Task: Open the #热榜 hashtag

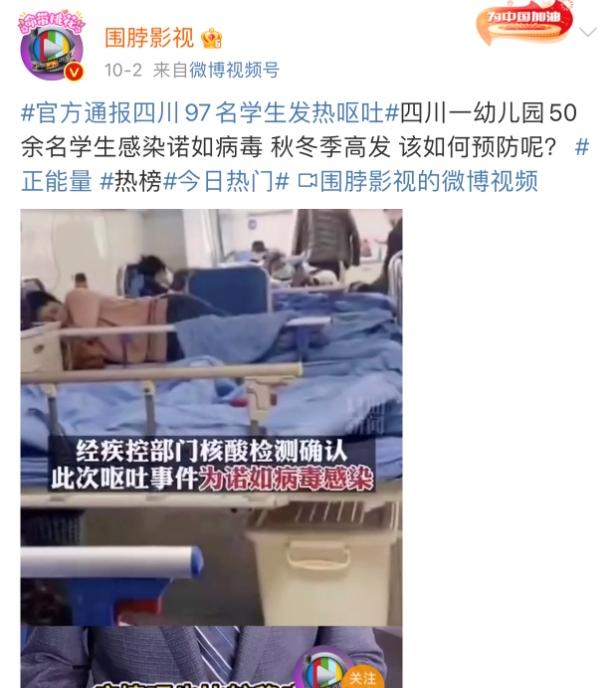Action: 130,181
